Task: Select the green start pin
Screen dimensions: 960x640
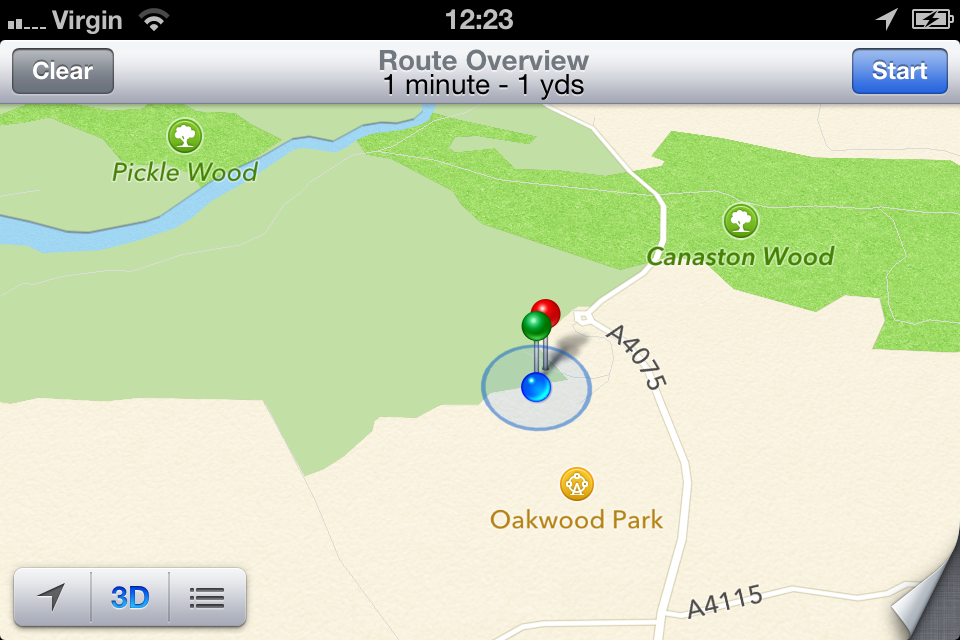Action: coord(536,326)
